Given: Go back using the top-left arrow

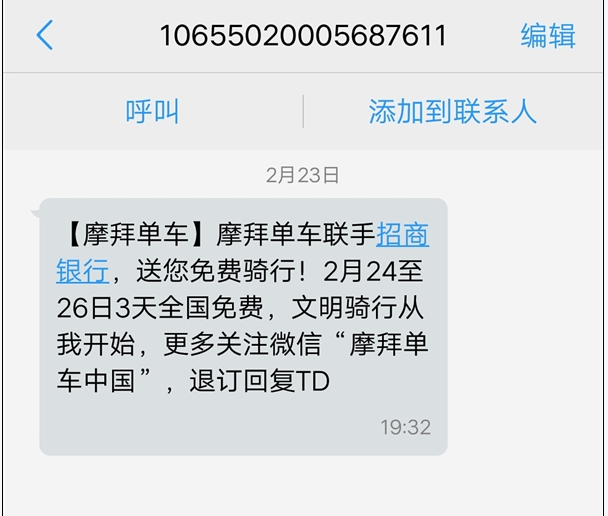Looking at the screenshot, I should click(x=44, y=36).
